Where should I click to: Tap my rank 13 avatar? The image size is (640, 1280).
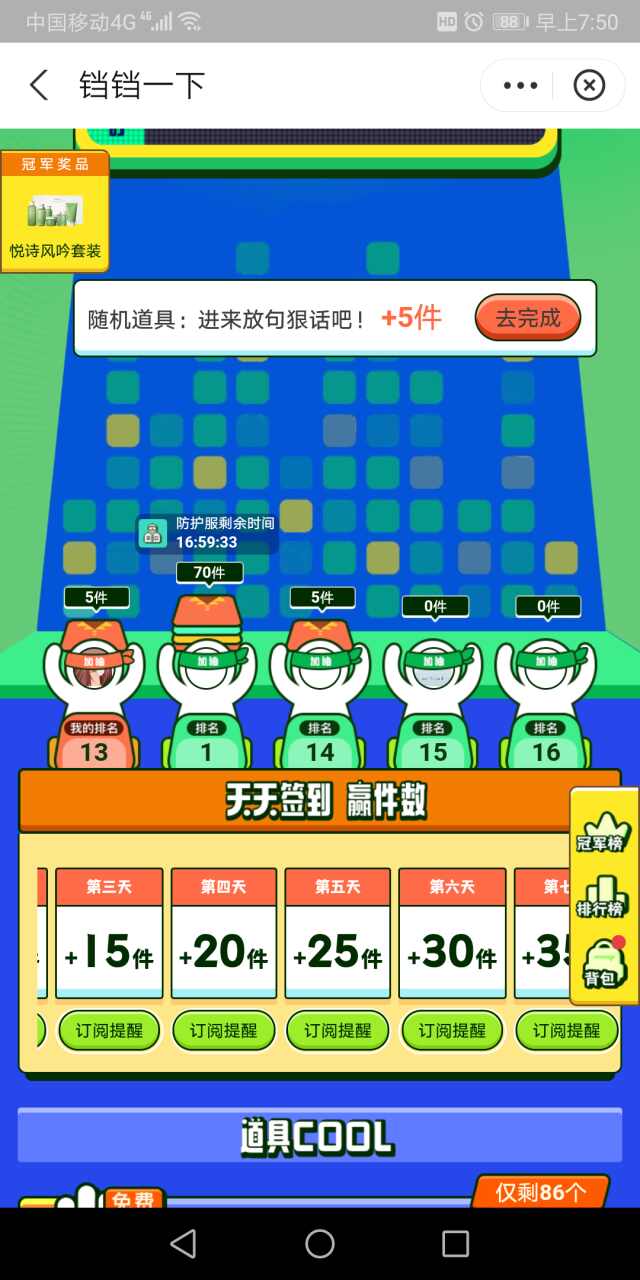tap(94, 667)
